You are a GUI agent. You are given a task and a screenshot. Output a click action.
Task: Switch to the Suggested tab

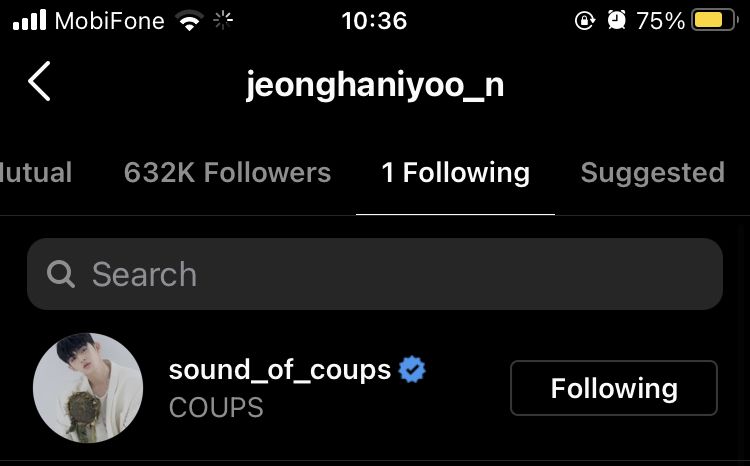click(652, 173)
